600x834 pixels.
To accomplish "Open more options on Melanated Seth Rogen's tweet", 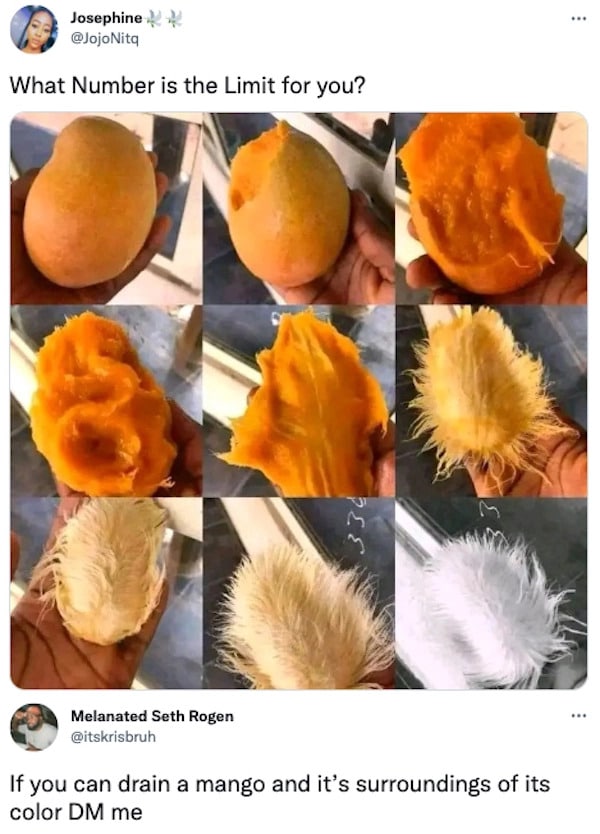I will pos(576,717).
